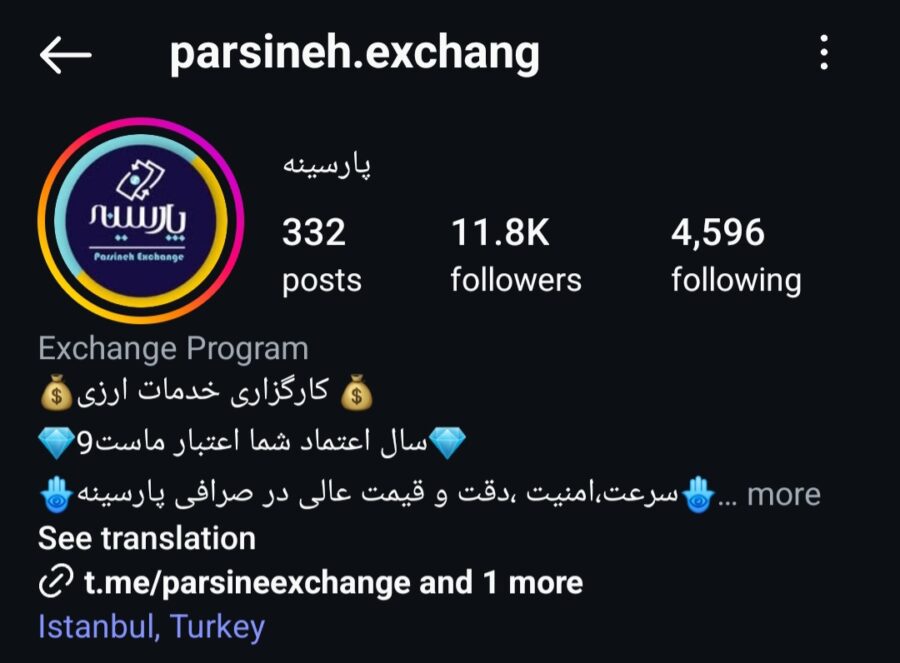Tap the 332 posts count

point(320,256)
